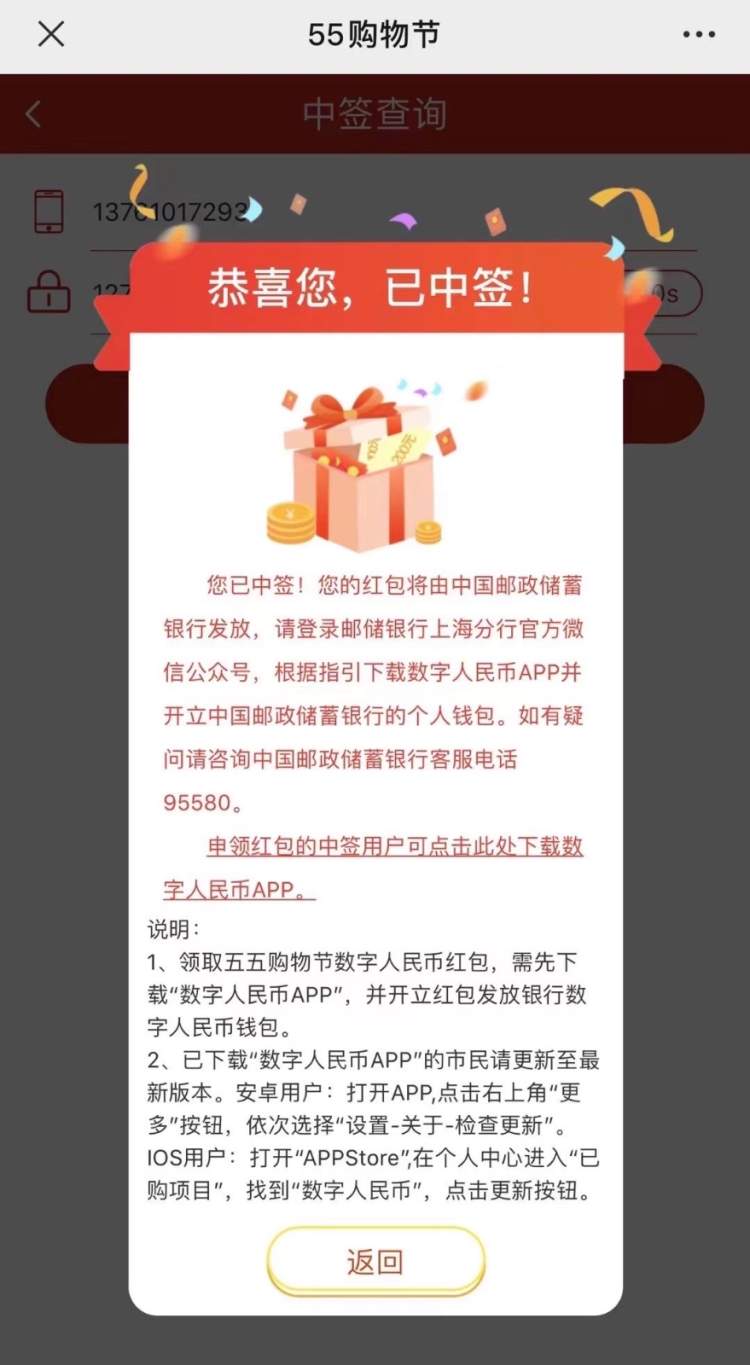The image size is (750, 1365).
Task: Open the three-dot more options menu
Action: [x=699, y=35]
